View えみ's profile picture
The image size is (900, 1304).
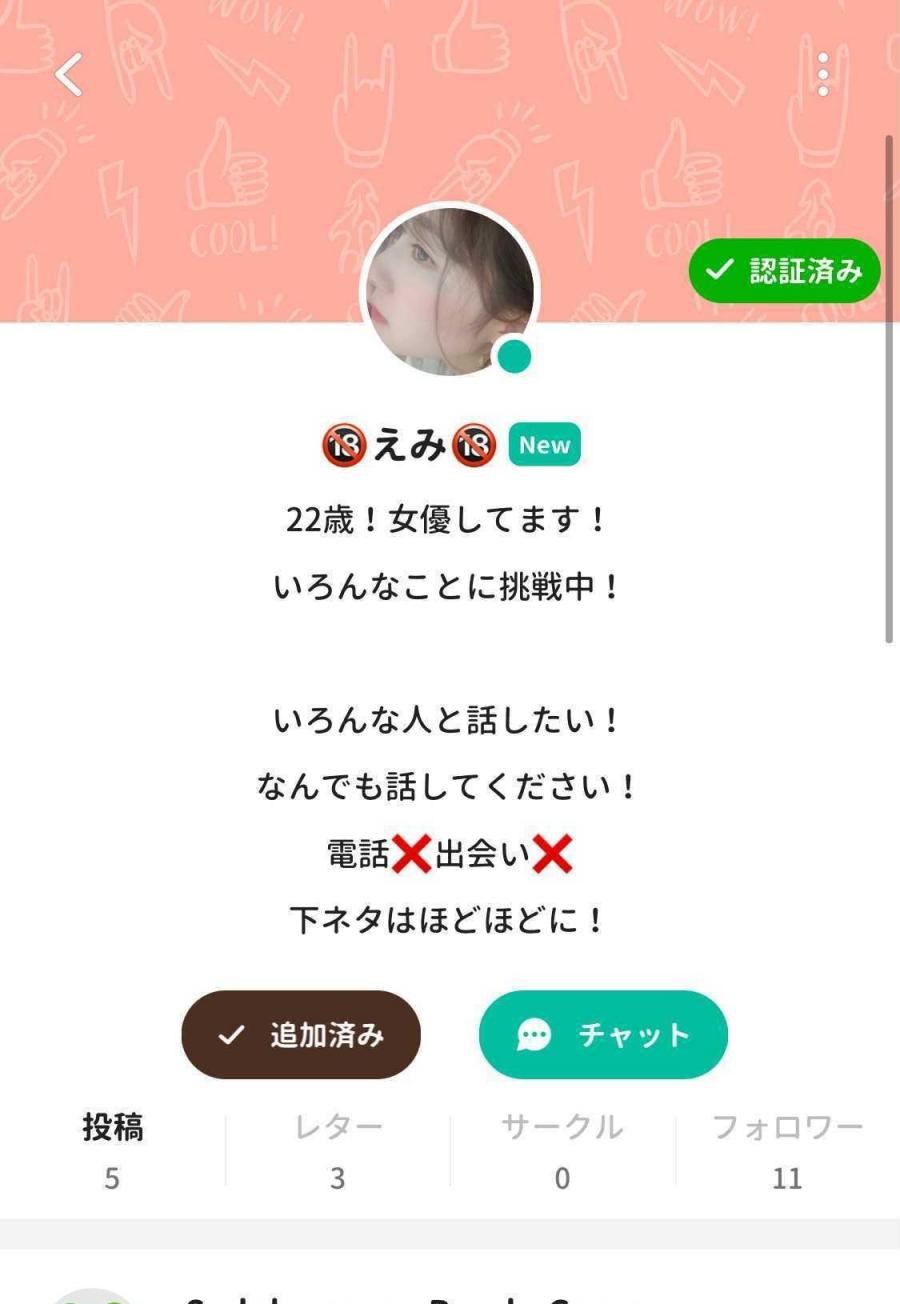click(x=449, y=292)
